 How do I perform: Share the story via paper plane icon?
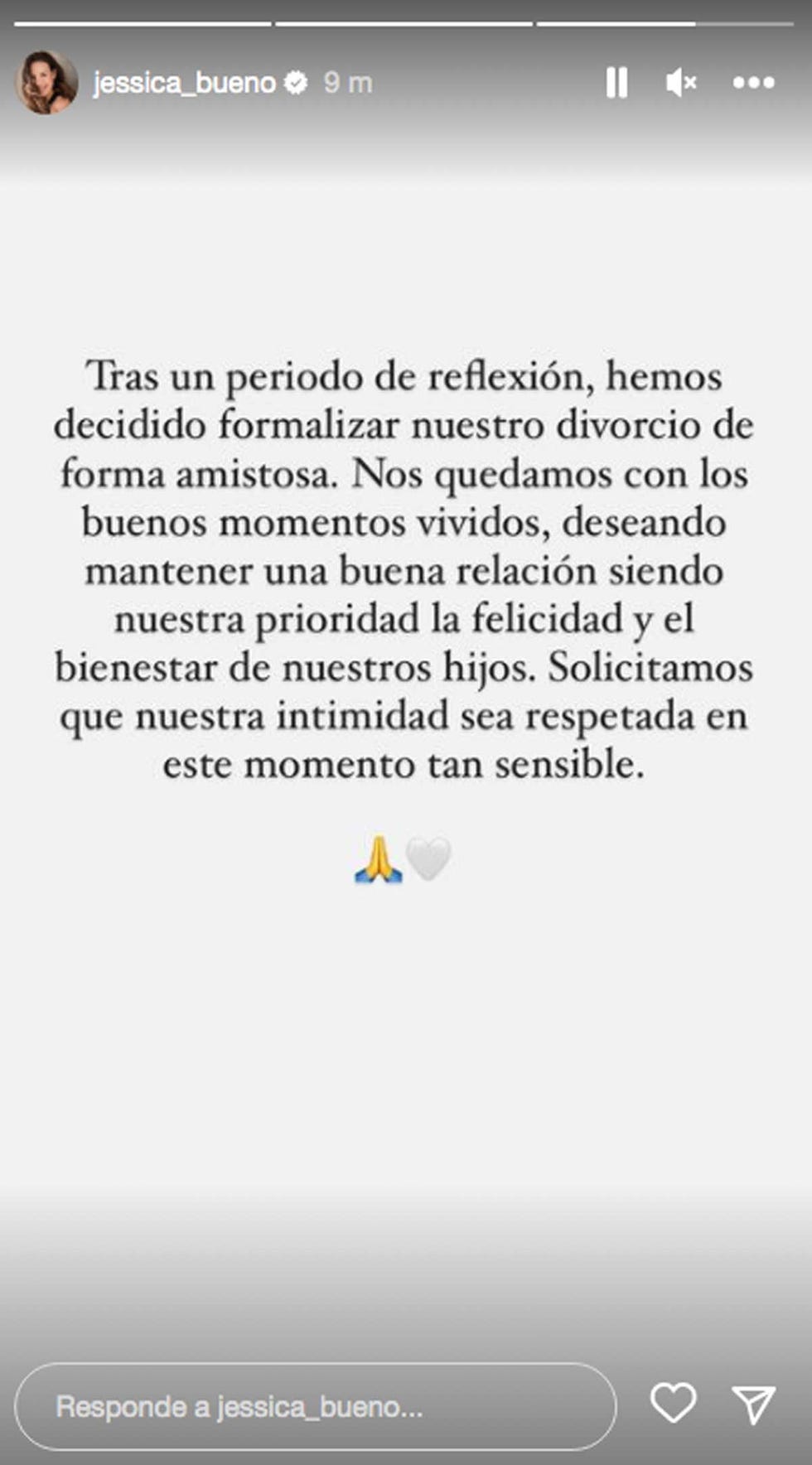point(753,1405)
